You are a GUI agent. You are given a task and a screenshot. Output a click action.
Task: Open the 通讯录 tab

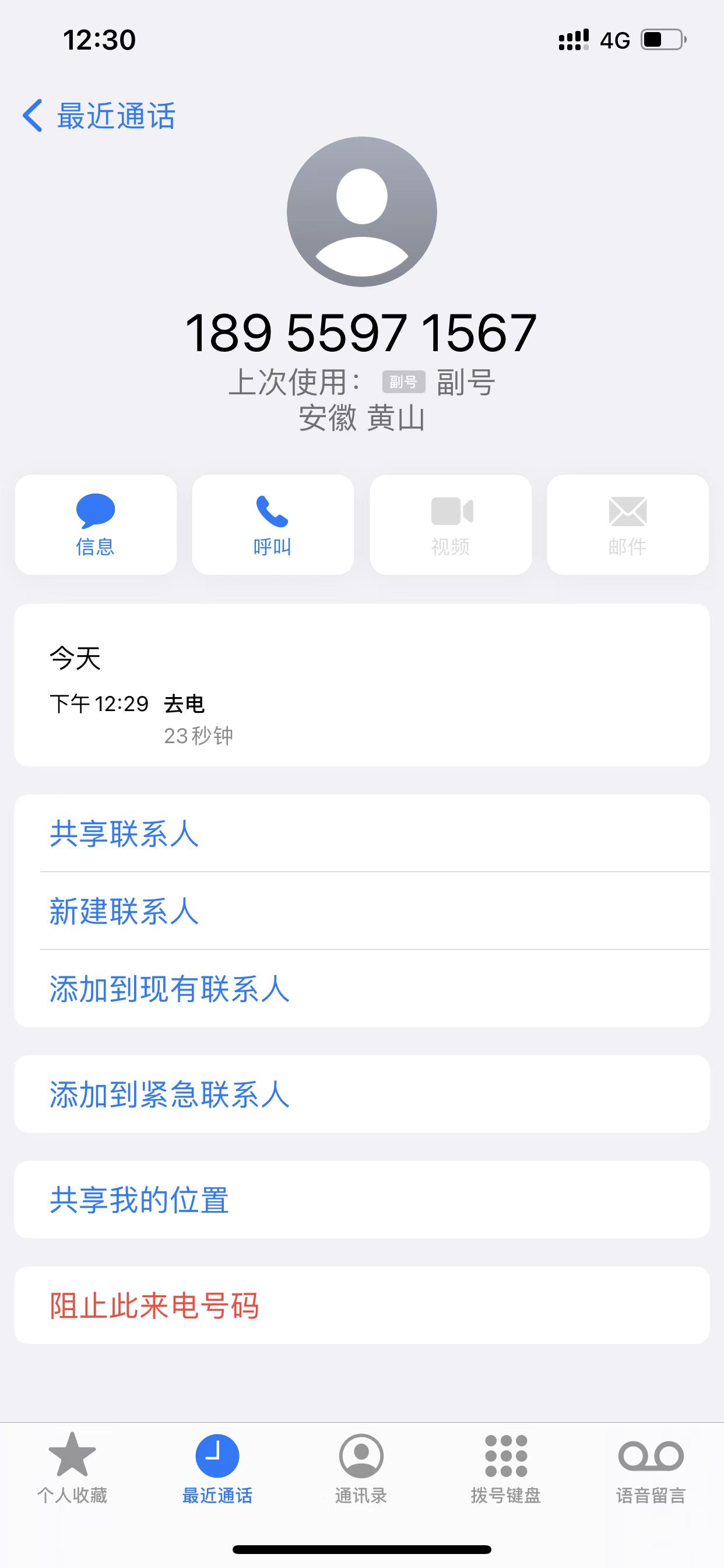361,1468
